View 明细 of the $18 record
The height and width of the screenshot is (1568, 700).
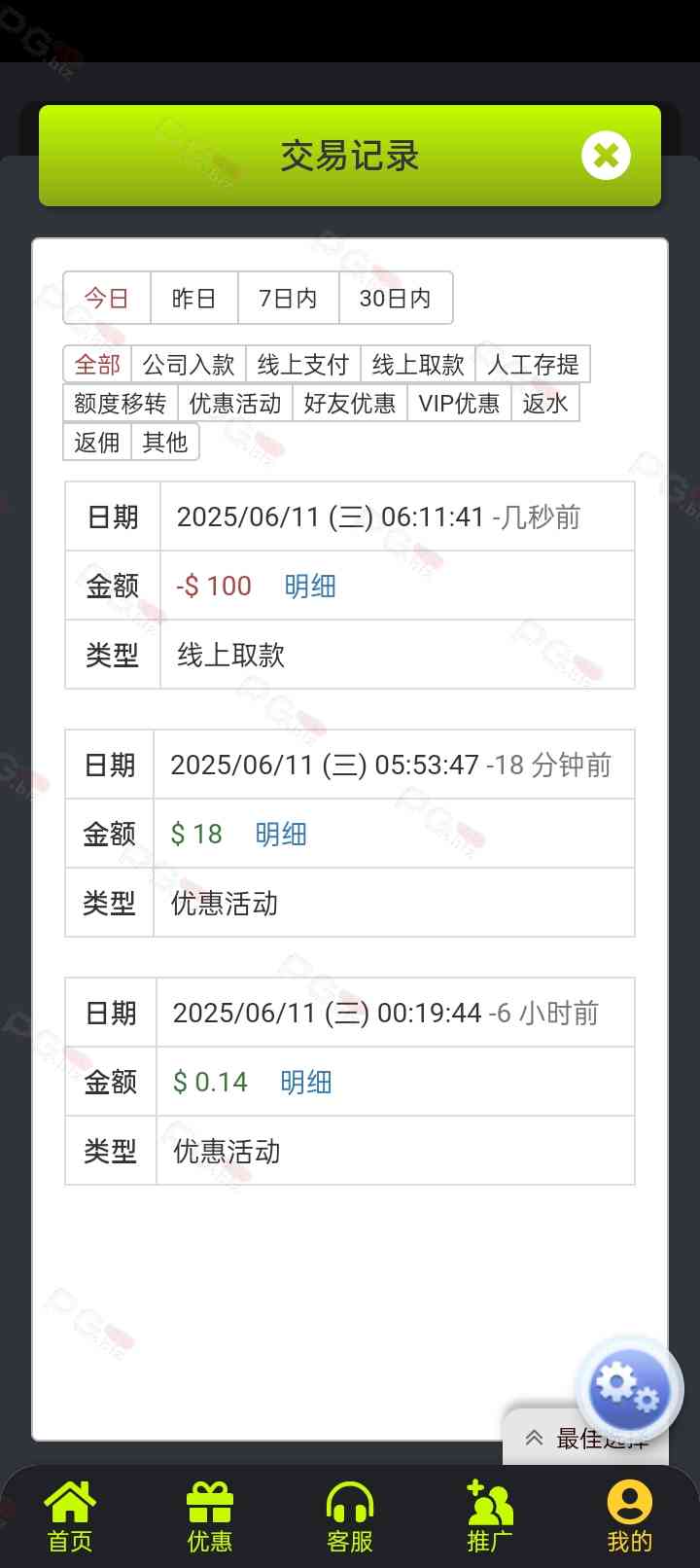[x=281, y=834]
